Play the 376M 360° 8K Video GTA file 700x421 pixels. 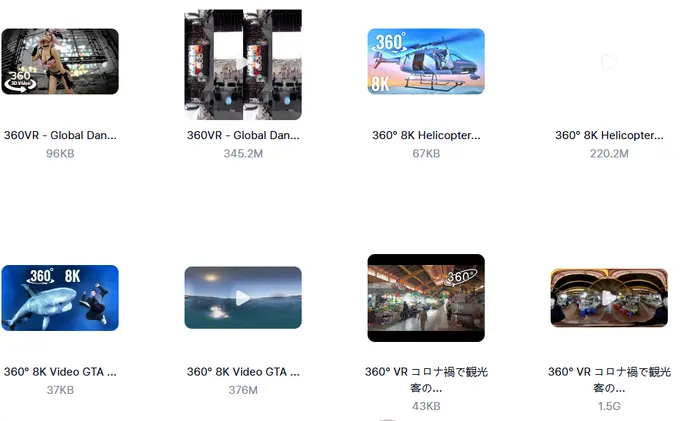(243, 298)
